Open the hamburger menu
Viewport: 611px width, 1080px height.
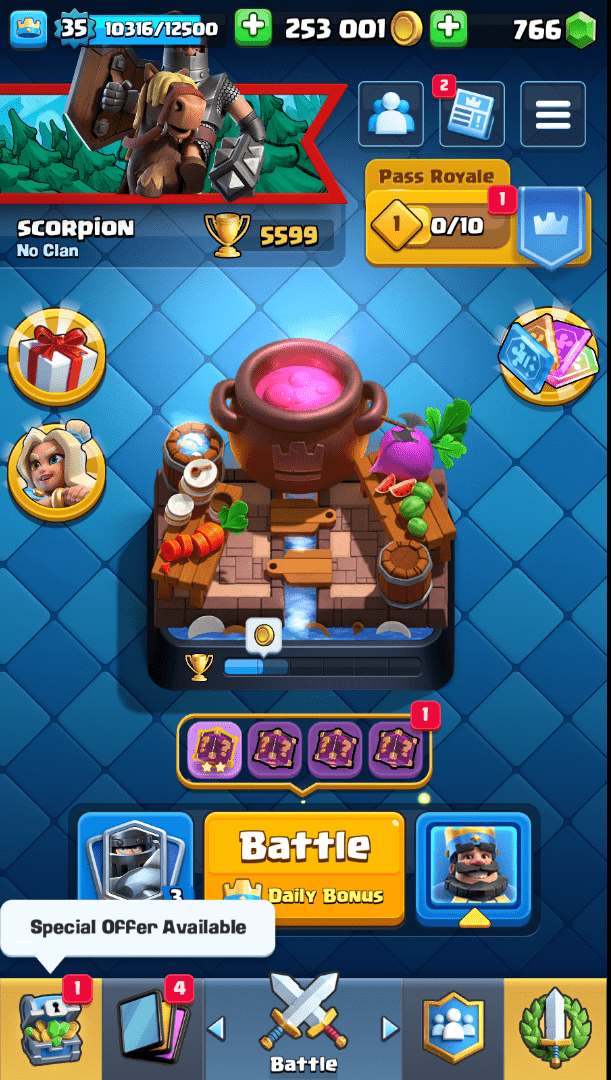pyautogui.click(x=552, y=115)
